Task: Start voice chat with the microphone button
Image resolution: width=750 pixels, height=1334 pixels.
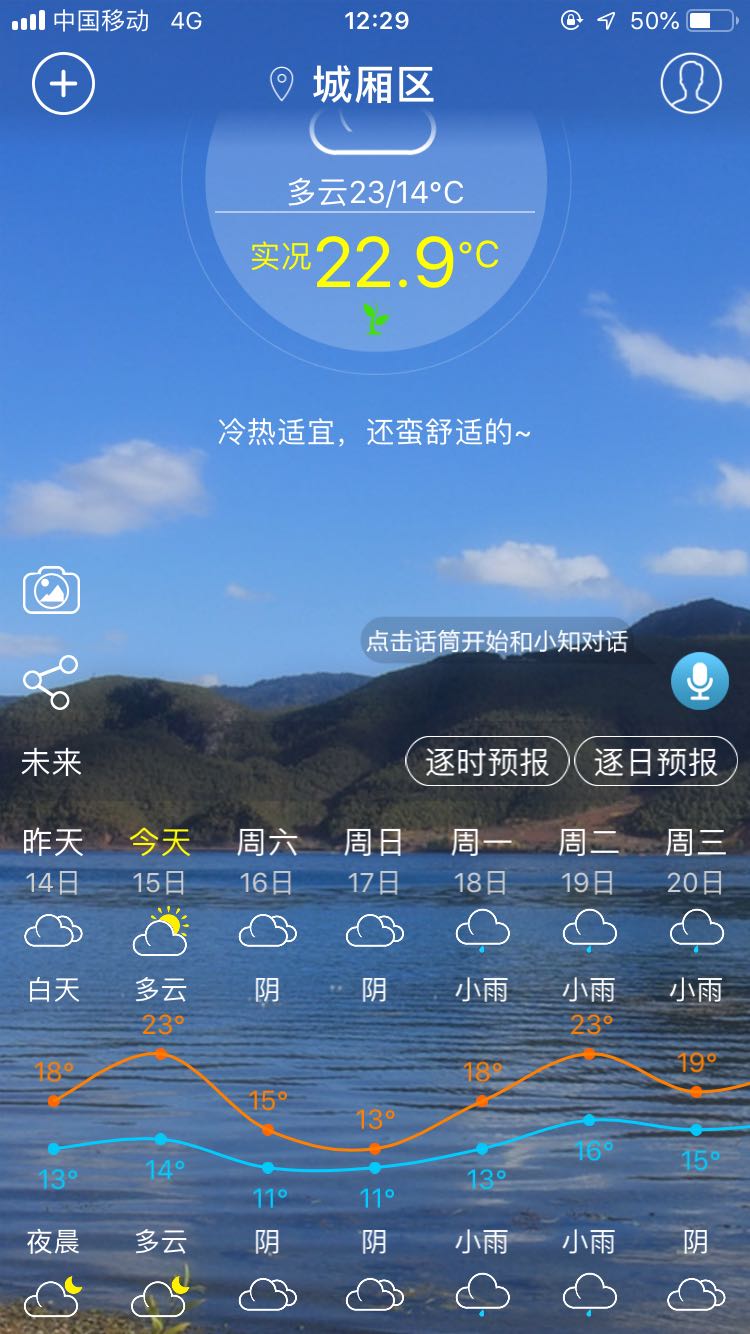Action: 699,682
